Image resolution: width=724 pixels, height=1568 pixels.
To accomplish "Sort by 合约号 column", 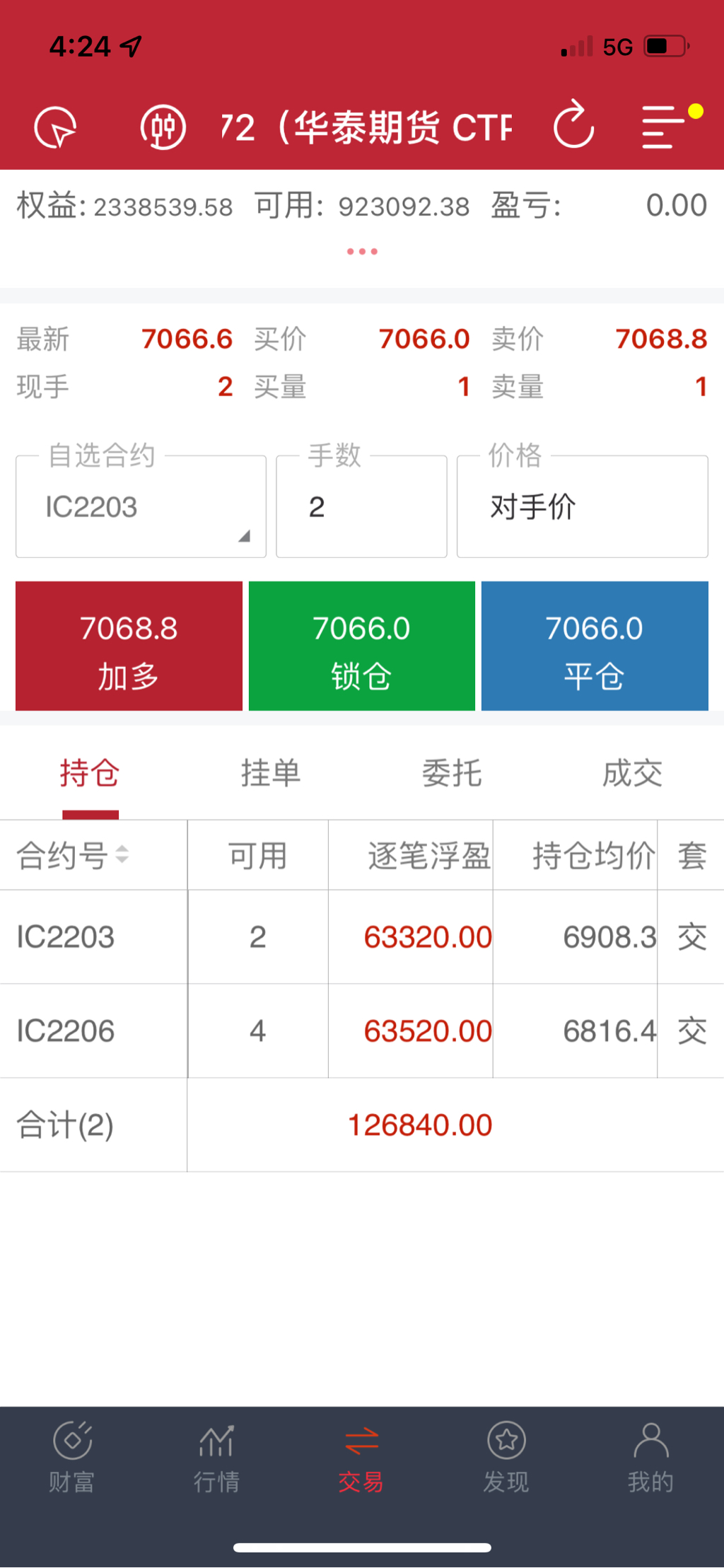I will 74,855.
